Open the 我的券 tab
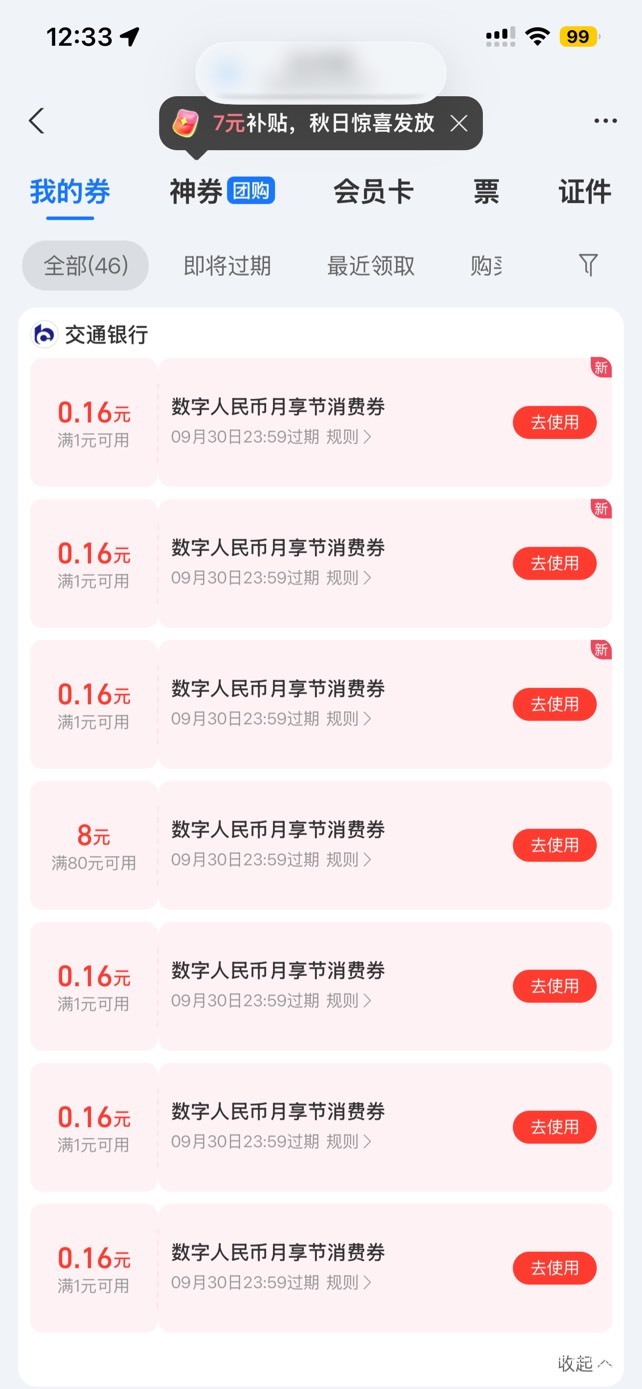The height and width of the screenshot is (1389, 642). tap(70, 191)
